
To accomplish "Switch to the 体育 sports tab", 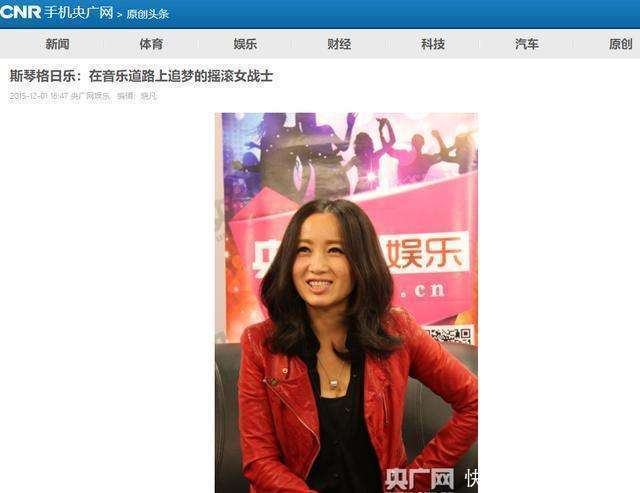I will (x=151, y=44).
